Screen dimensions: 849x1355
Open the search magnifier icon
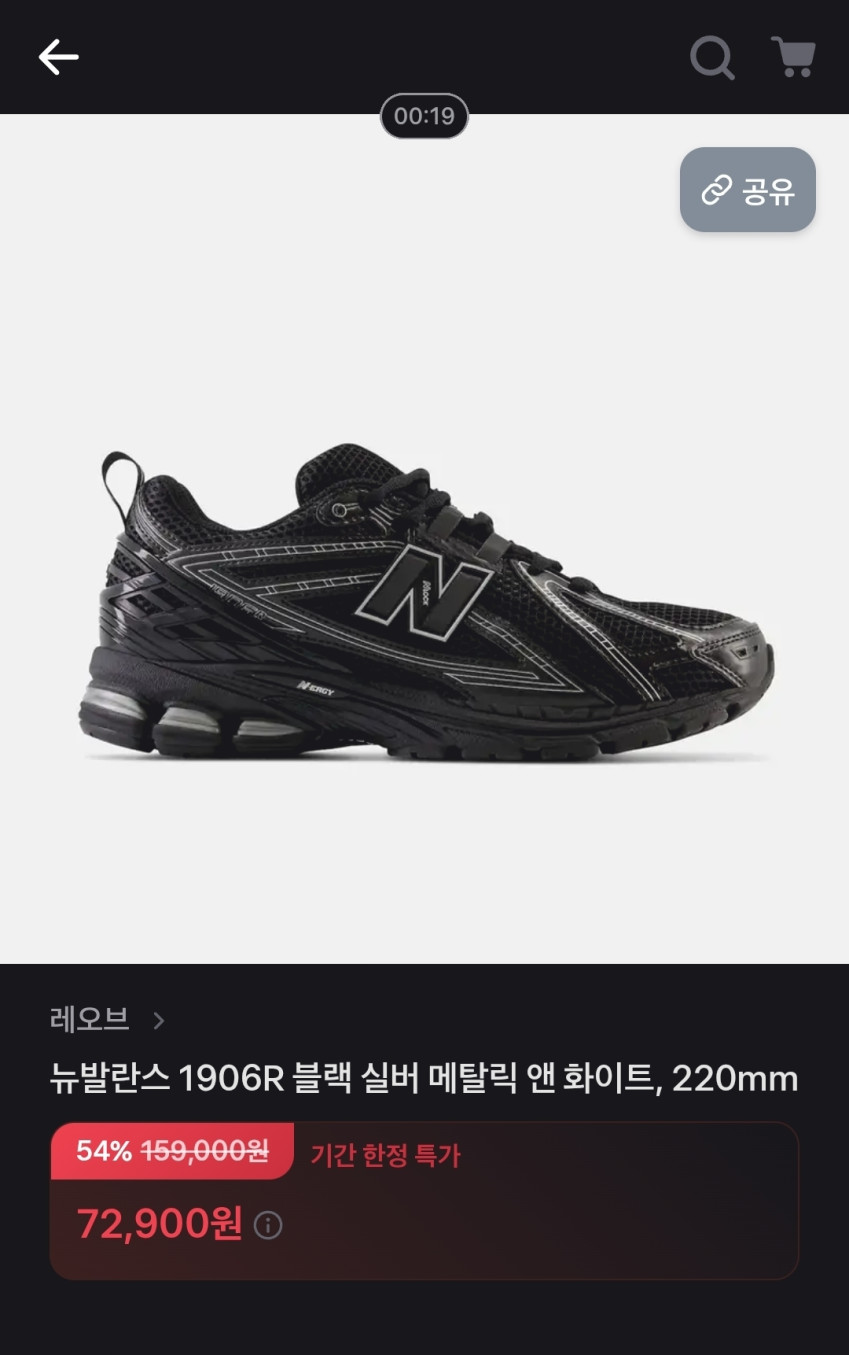point(712,57)
